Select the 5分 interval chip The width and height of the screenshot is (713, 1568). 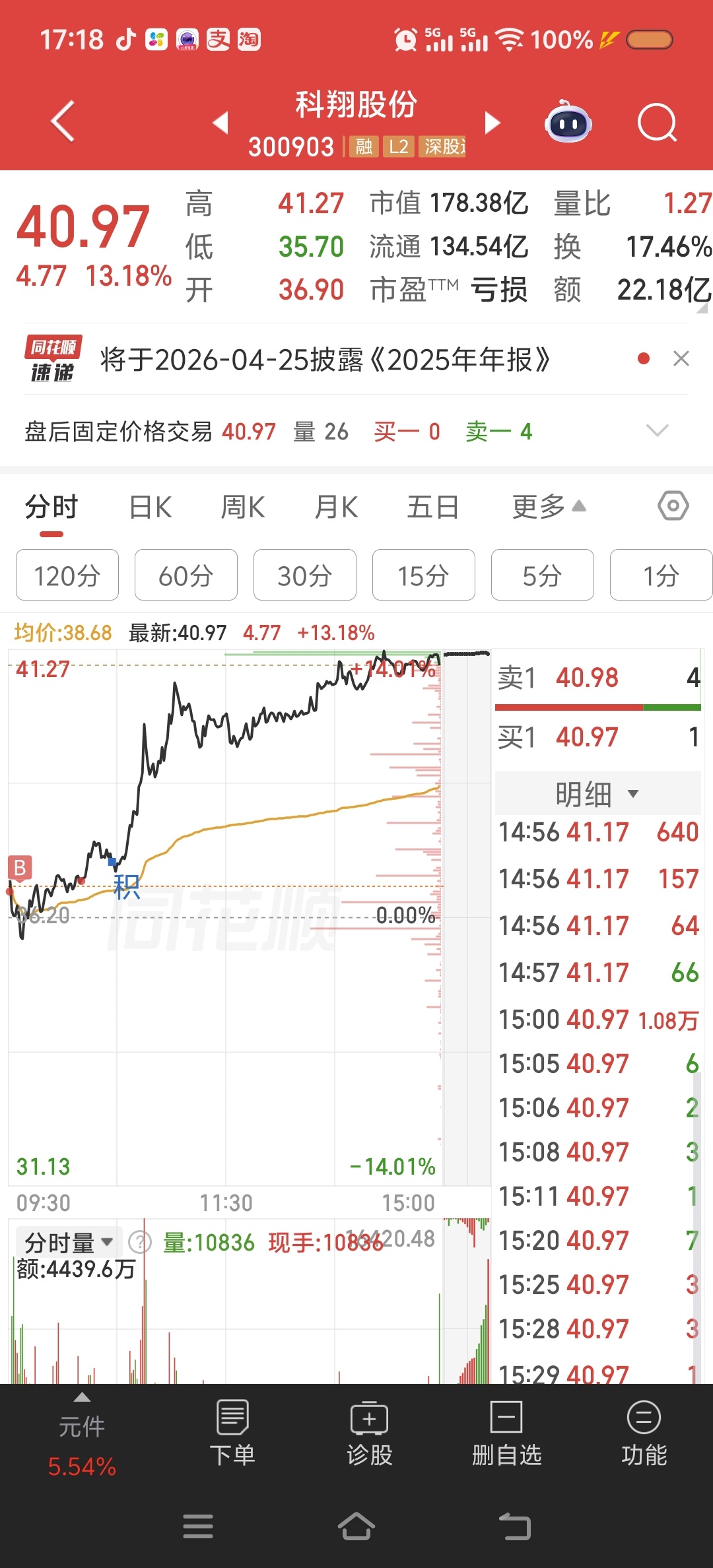click(542, 575)
